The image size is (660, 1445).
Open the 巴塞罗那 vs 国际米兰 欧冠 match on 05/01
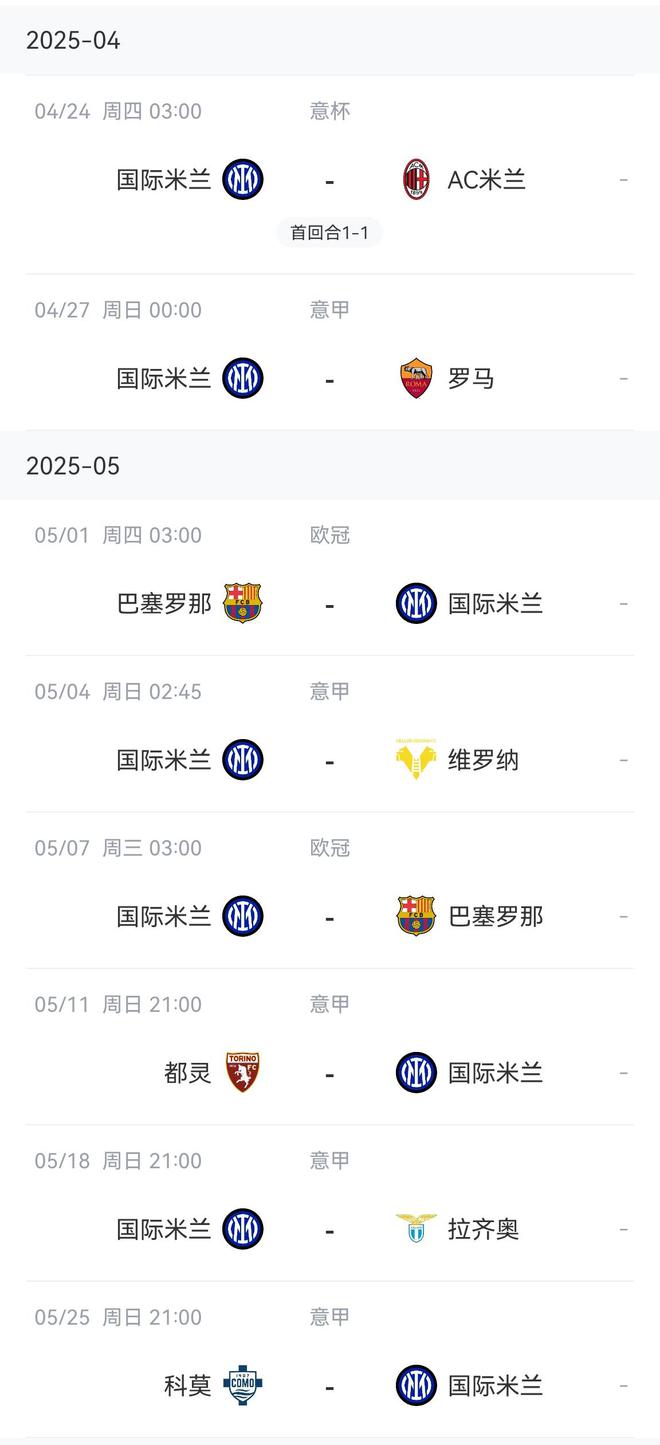[x=329, y=604]
